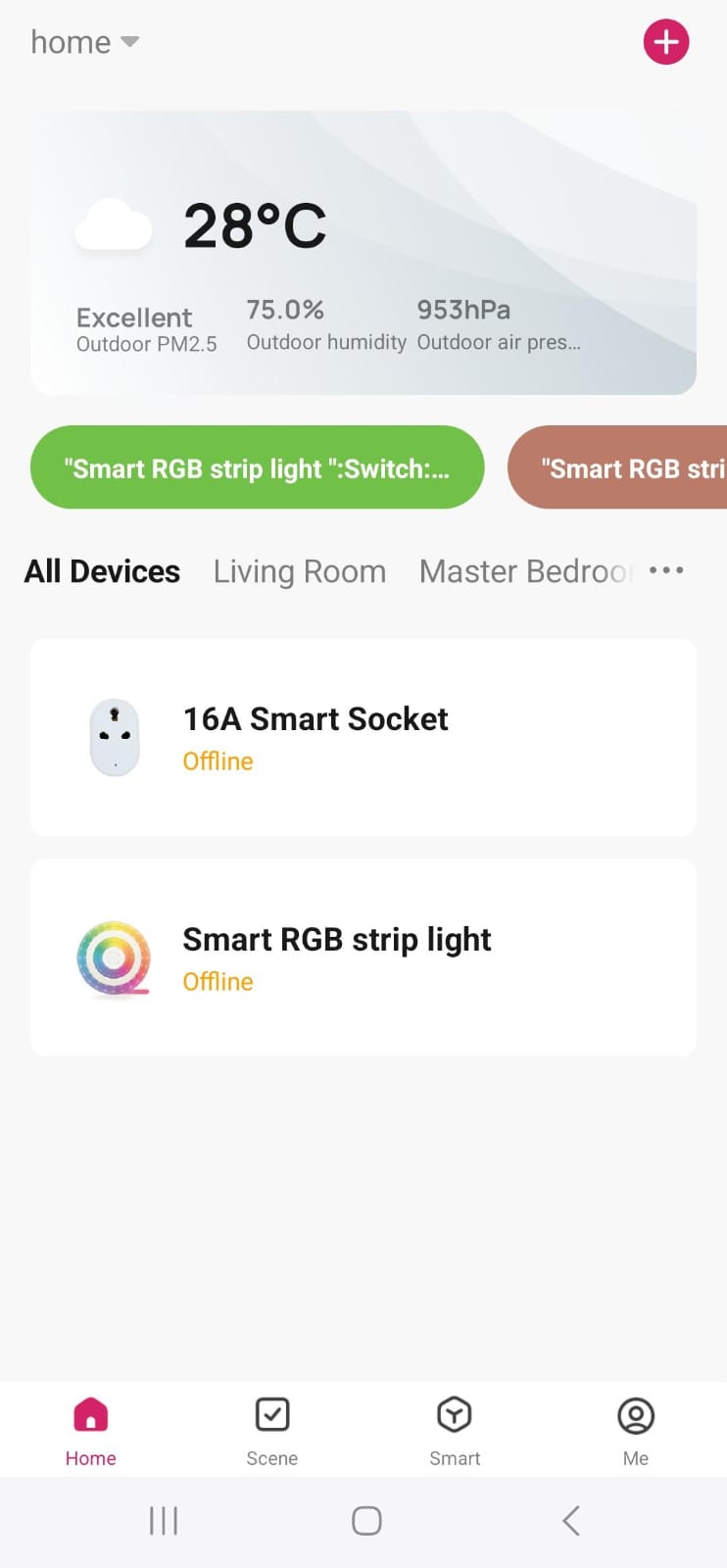Go to the Scene tab
This screenshot has width=727, height=1568.
(272, 1431)
